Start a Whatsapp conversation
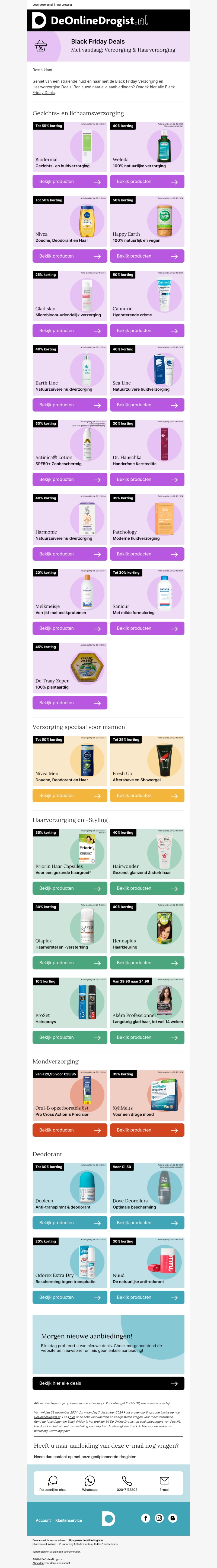This screenshot has width=217, height=1568. click(90, 1483)
